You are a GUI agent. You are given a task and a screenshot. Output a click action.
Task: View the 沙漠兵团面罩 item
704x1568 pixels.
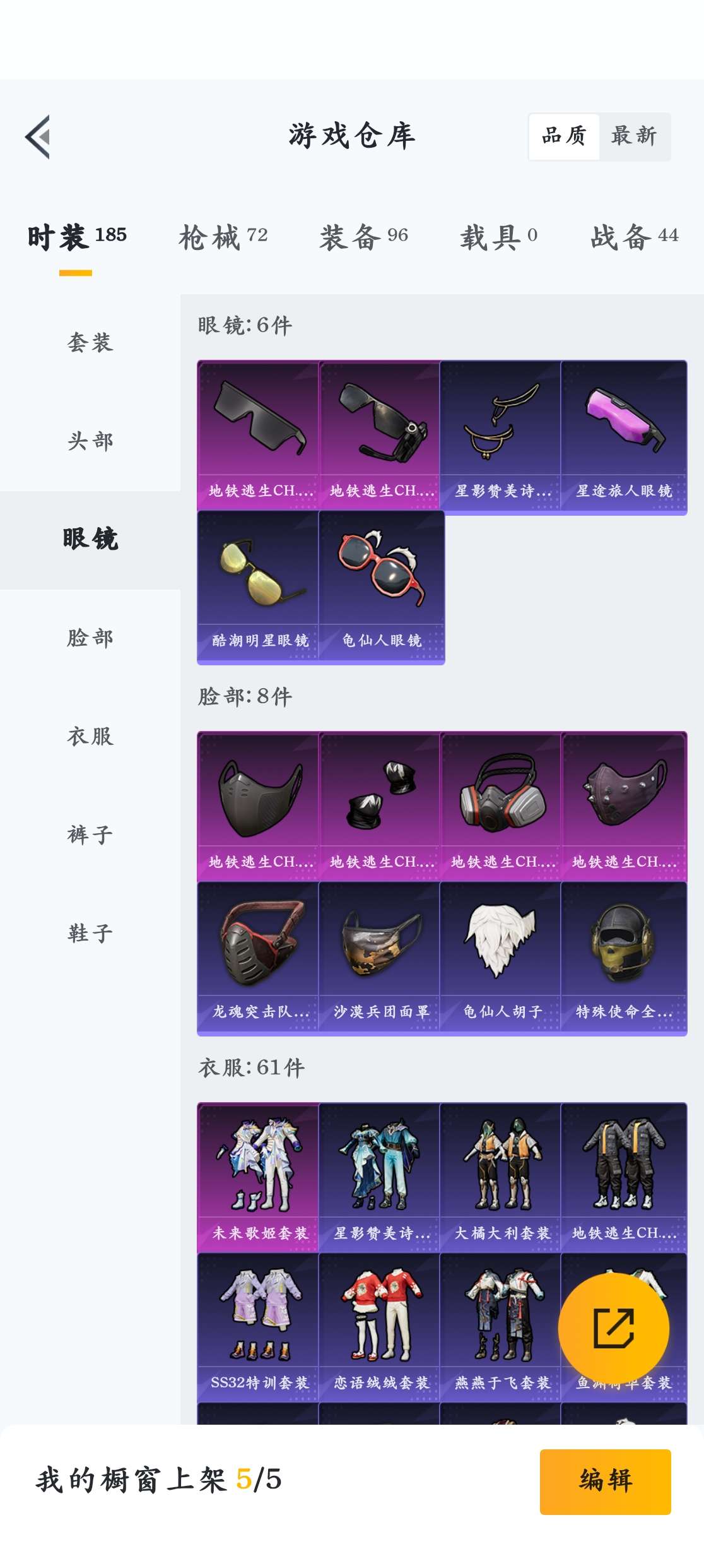pos(380,957)
